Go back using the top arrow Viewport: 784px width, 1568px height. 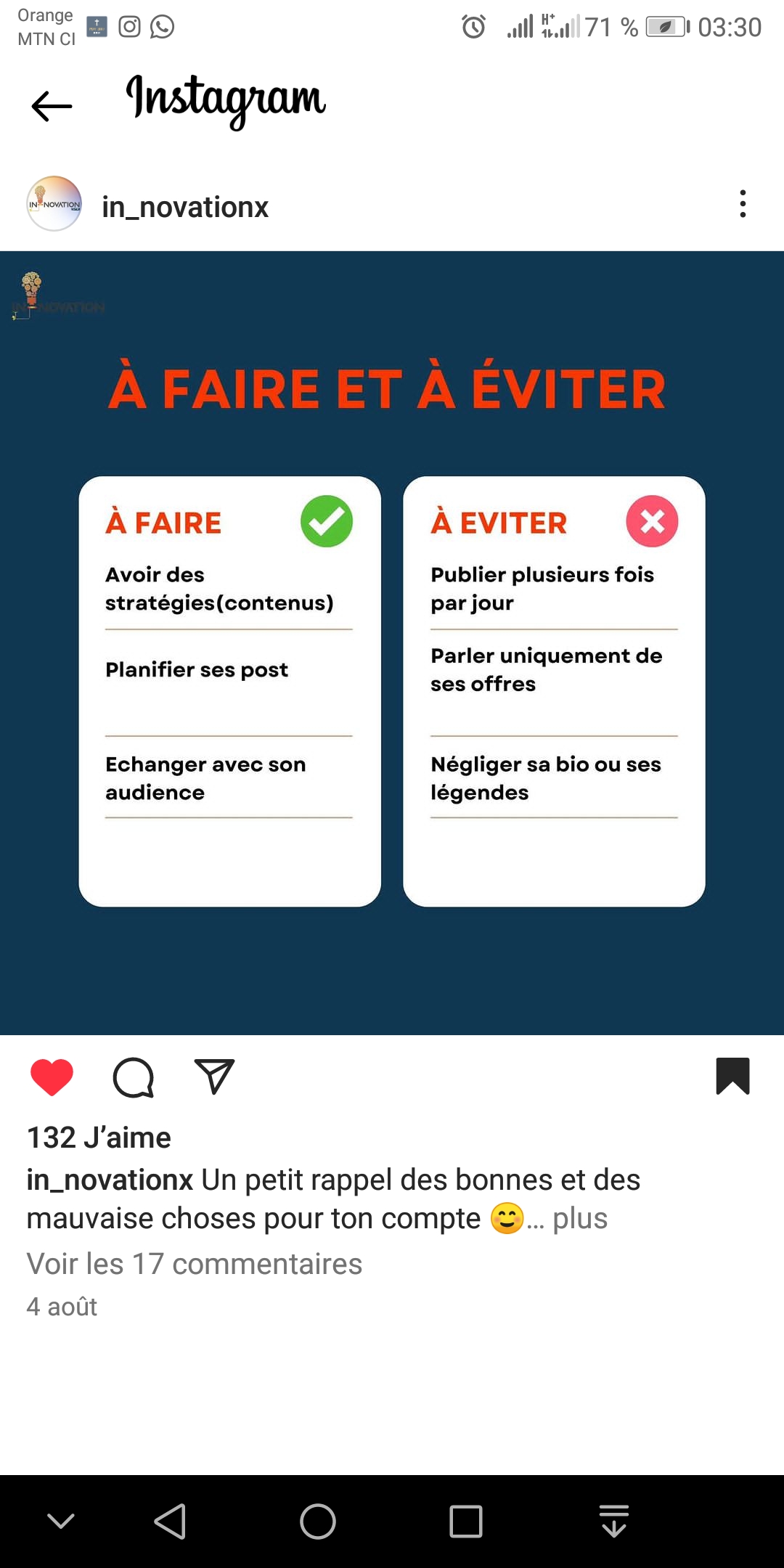point(52,107)
